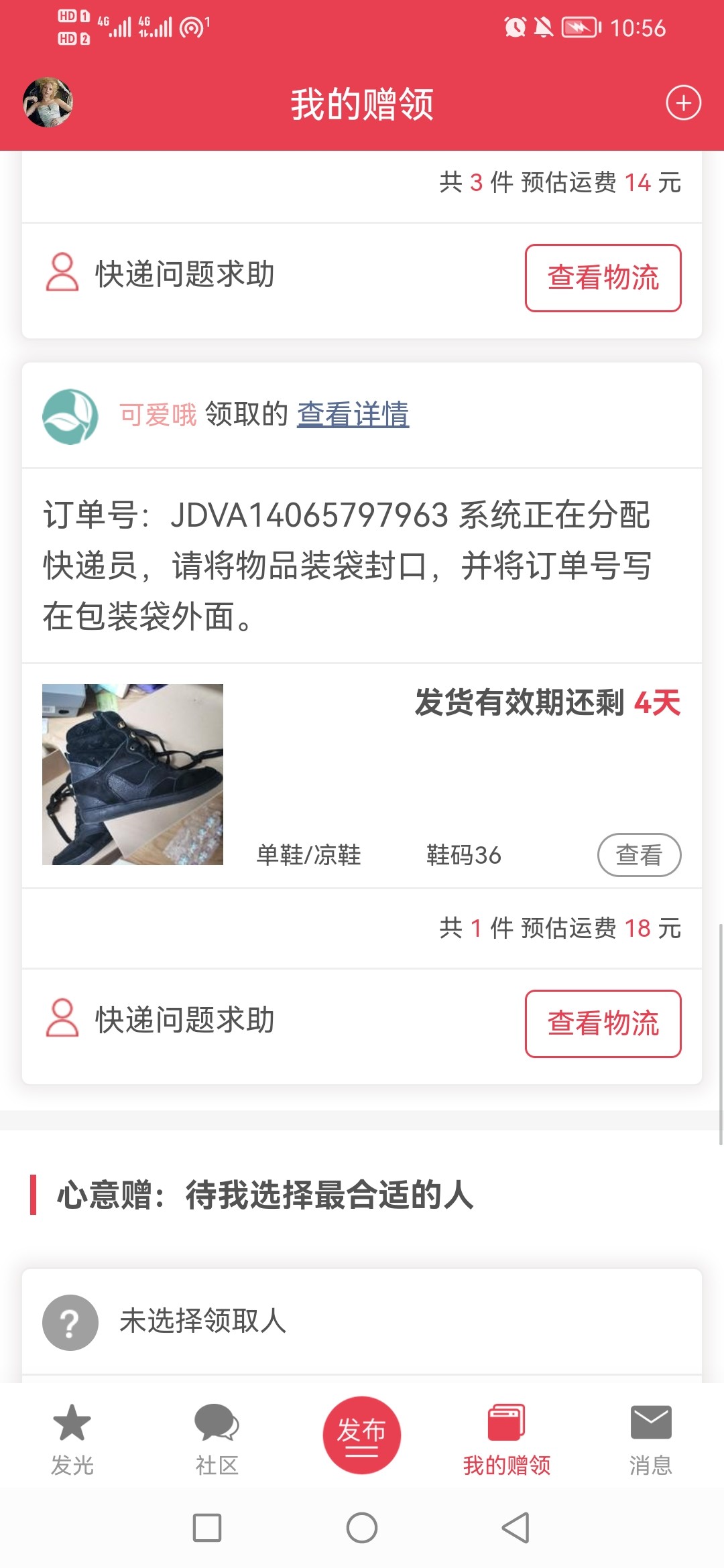Tap the plus icon in header

(x=683, y=103)
